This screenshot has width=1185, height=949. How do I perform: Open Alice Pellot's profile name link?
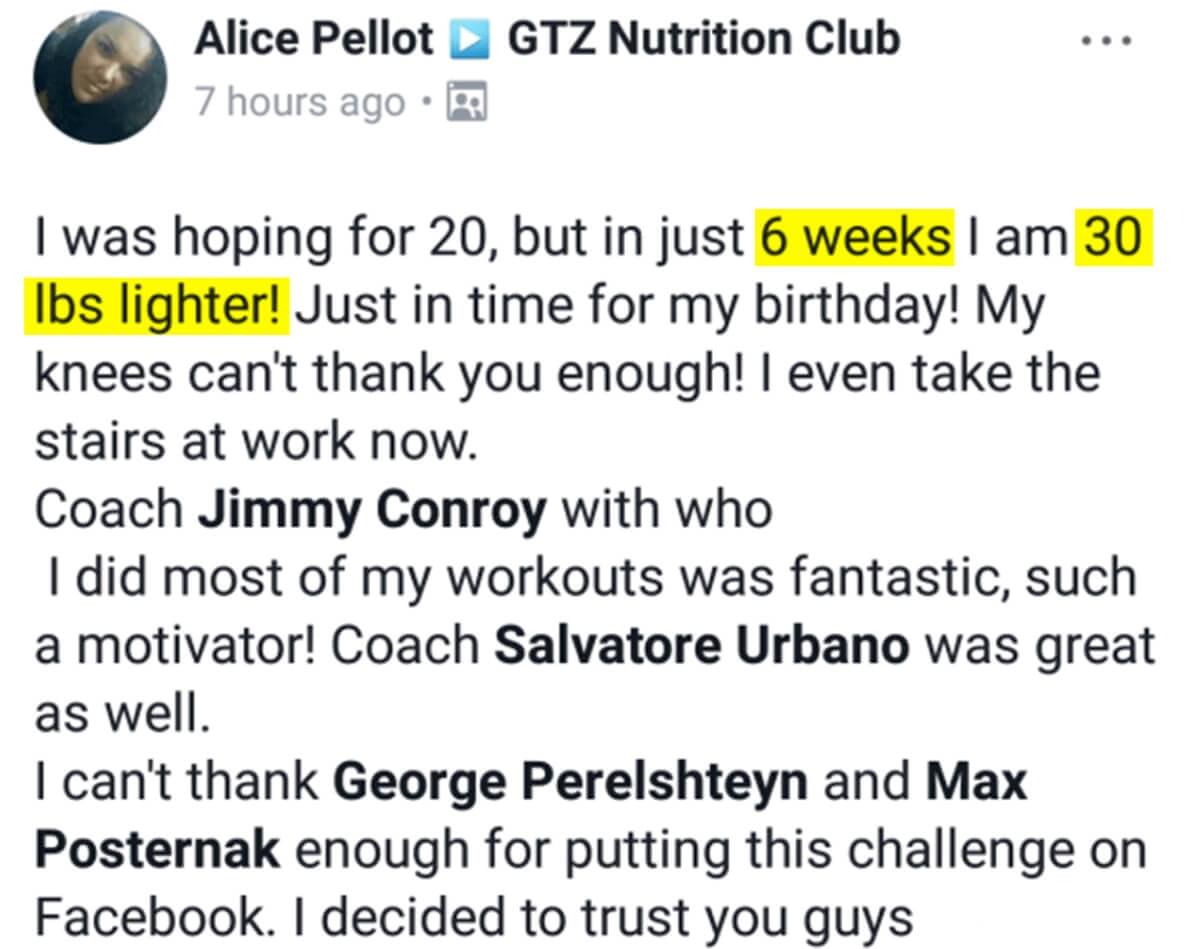314,40
